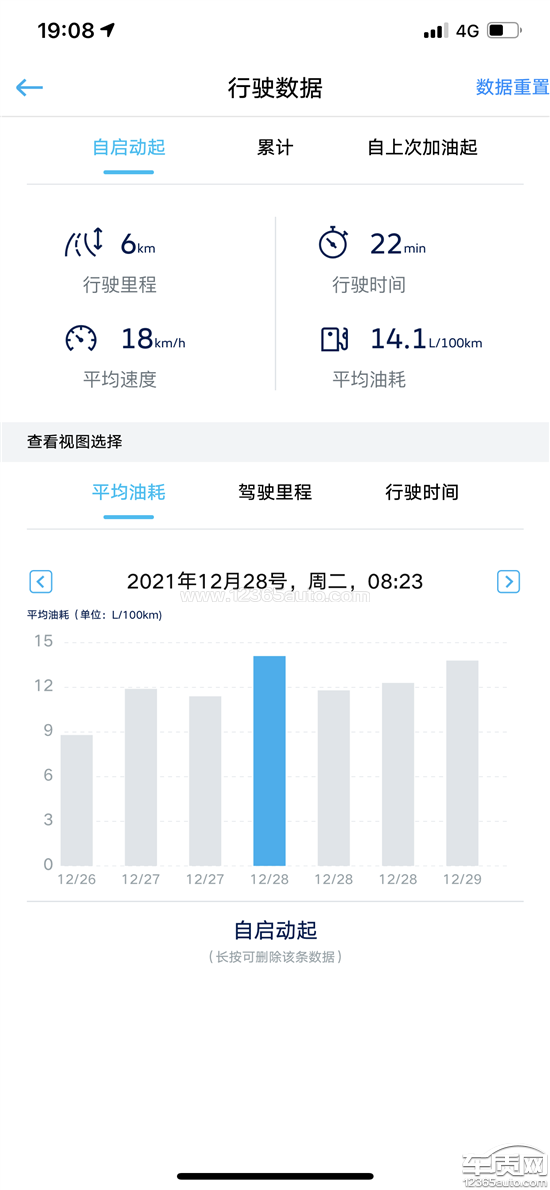Image resolution: width=550 pixels, height=1190 pixels.
Task: Switch to the 累计 tab
Action: [275, 147]
